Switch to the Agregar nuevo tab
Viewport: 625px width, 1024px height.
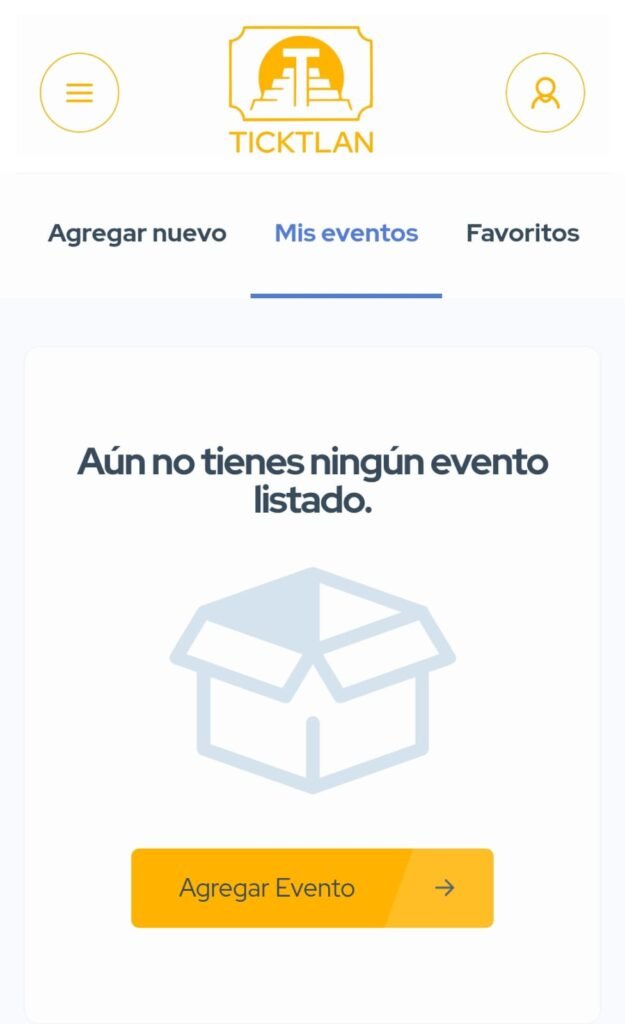137,234
